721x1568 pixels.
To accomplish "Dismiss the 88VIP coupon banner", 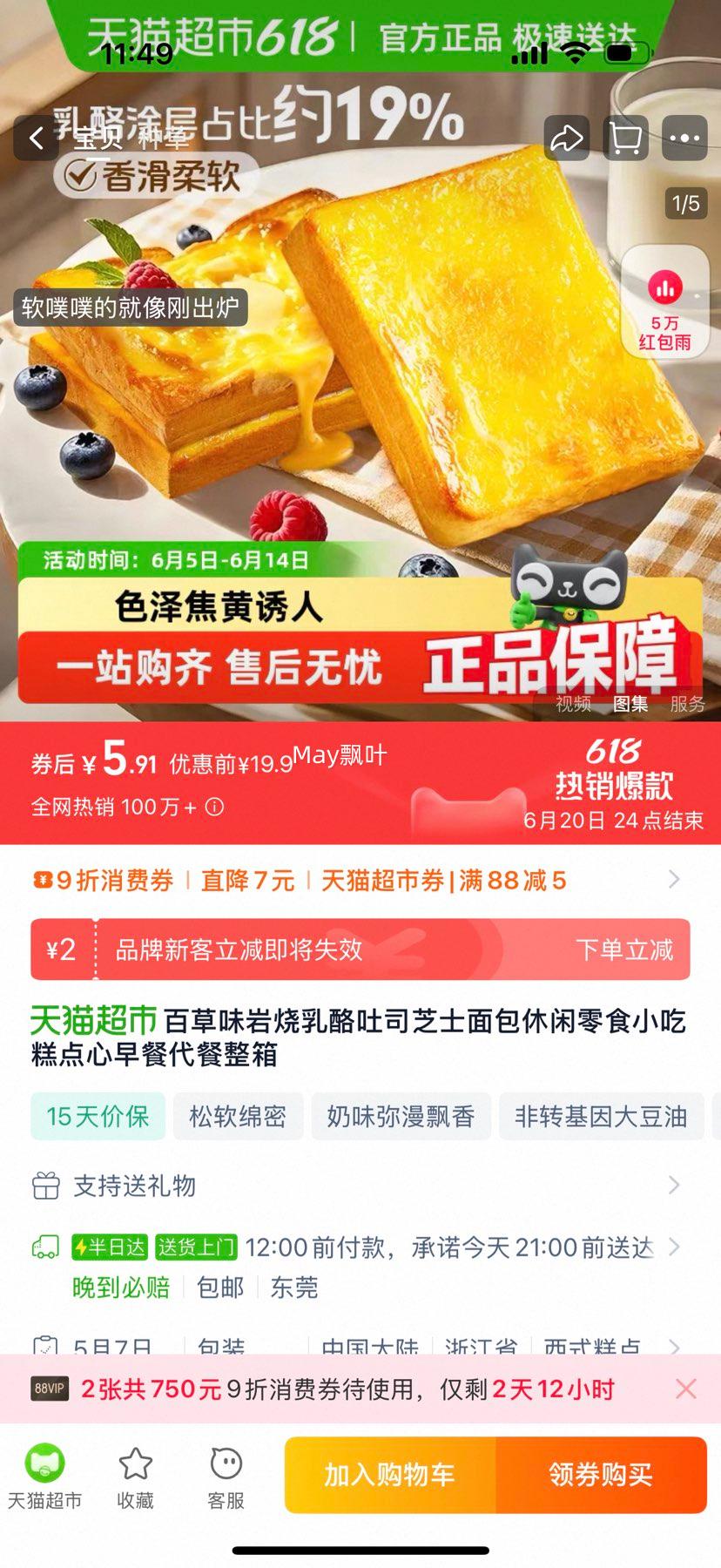I will pyautogui.click(x=686, y=1389).
